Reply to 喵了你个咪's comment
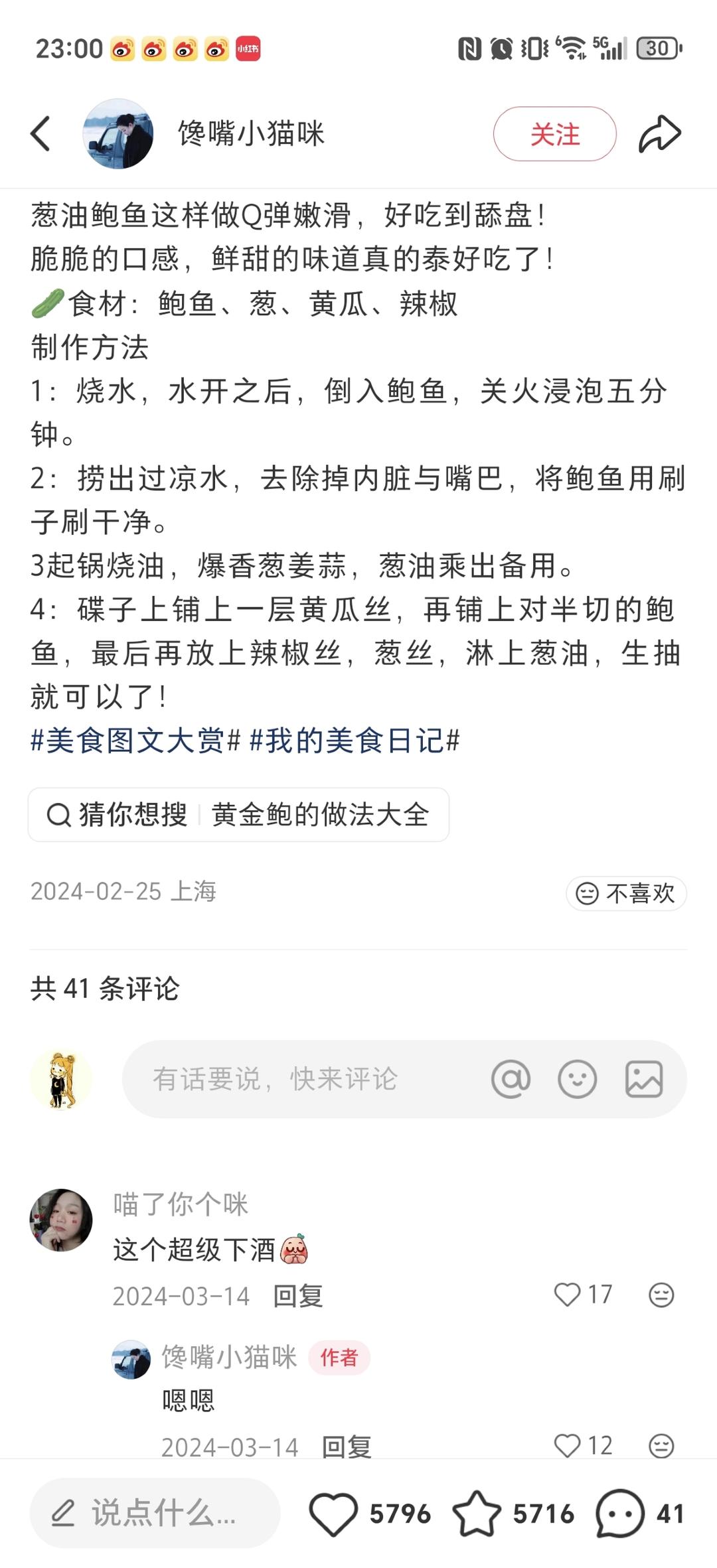 (x=297, y=1295)
